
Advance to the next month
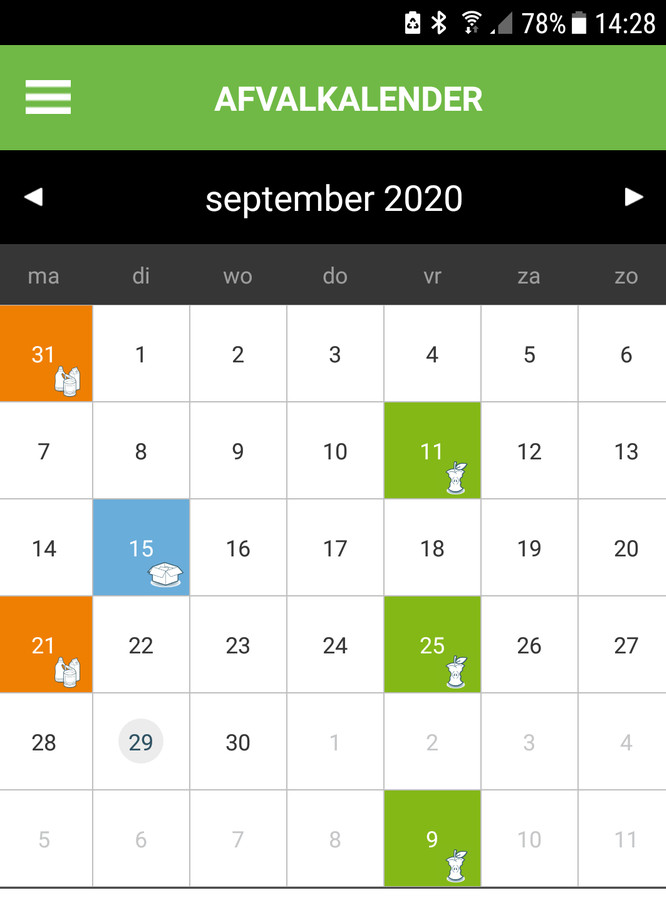pyautogui.click(x=634, y=197)
